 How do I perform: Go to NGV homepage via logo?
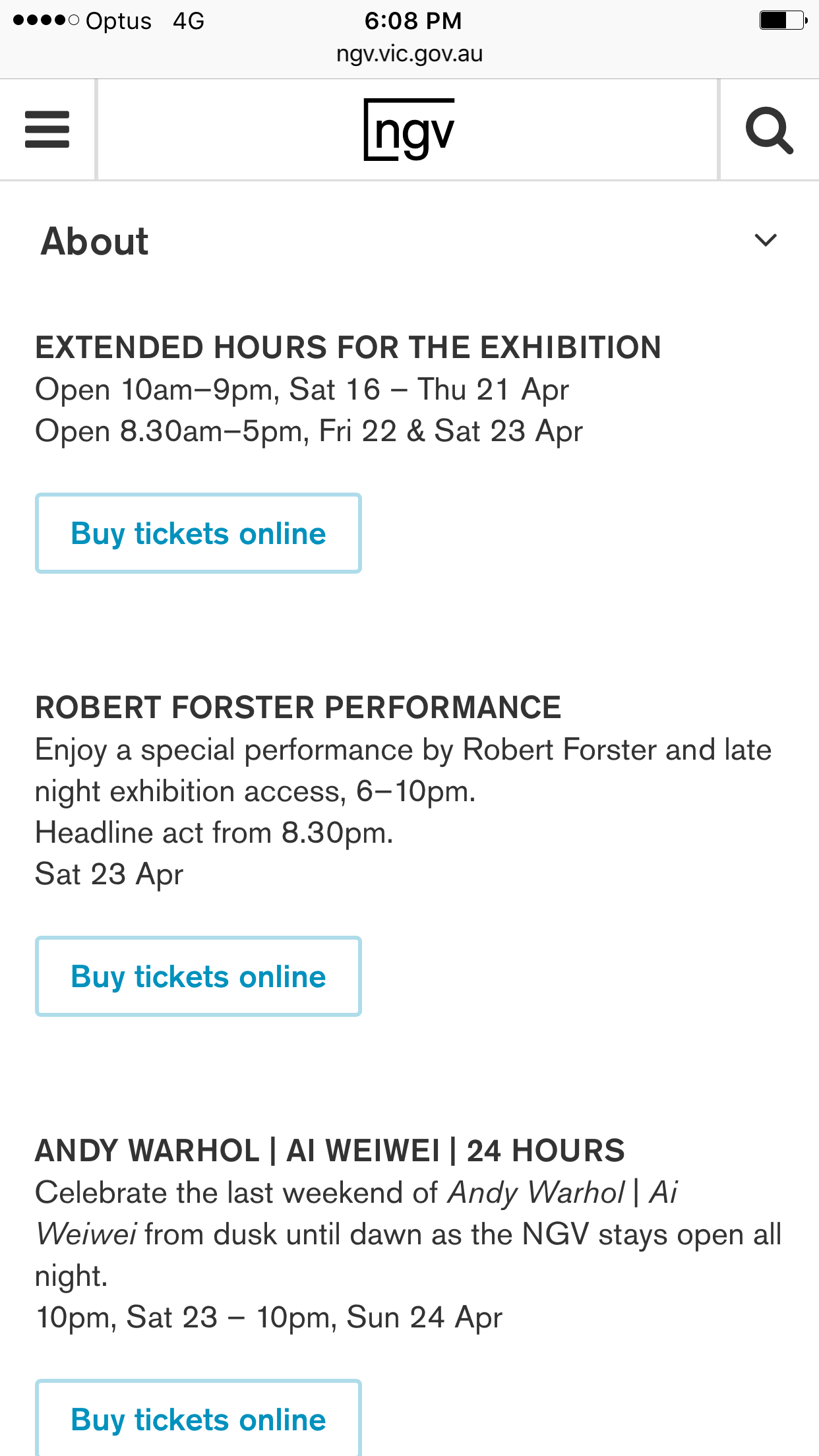point(409,129)
